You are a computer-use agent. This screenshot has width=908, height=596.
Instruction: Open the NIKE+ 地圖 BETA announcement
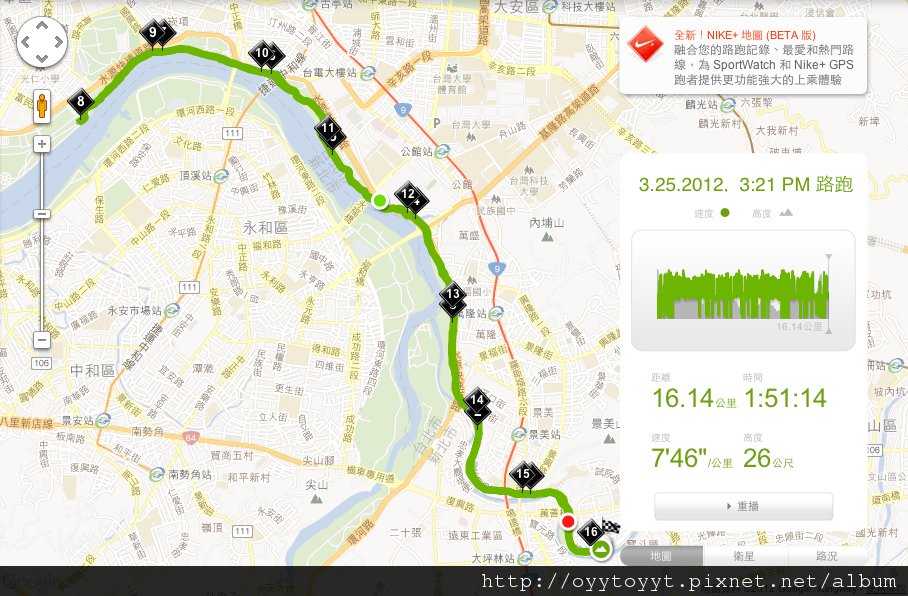tap(742, 57)
